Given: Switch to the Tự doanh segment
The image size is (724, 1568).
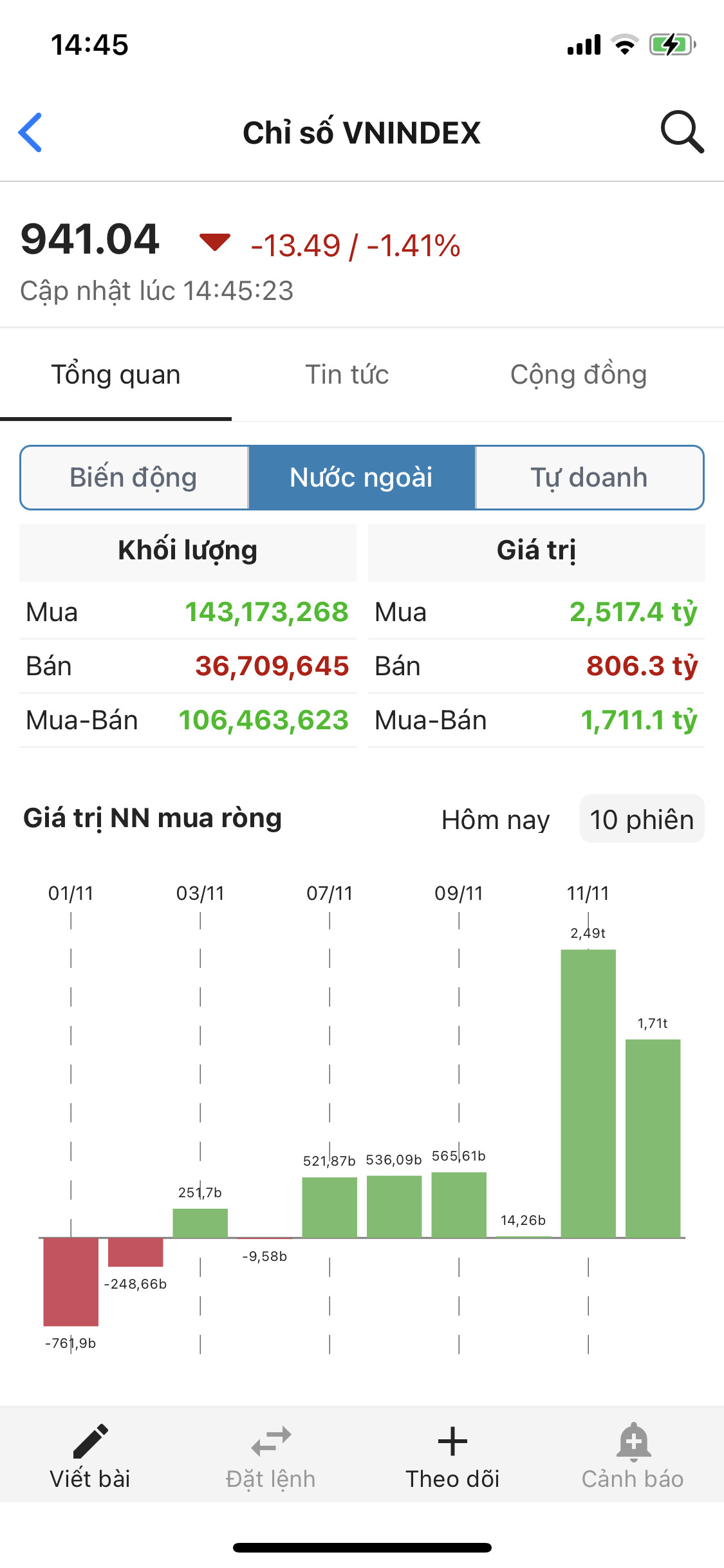Looking at the screenshot, I should pos(589,478).
